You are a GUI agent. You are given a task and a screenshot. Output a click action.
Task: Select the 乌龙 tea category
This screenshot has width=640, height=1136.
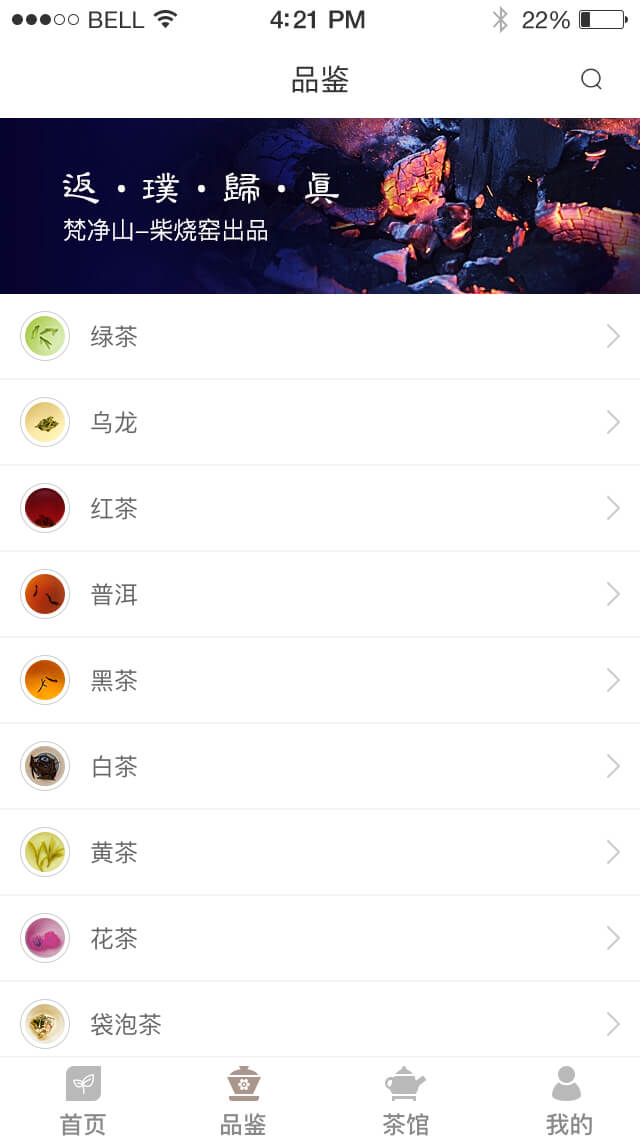[320, 423]
